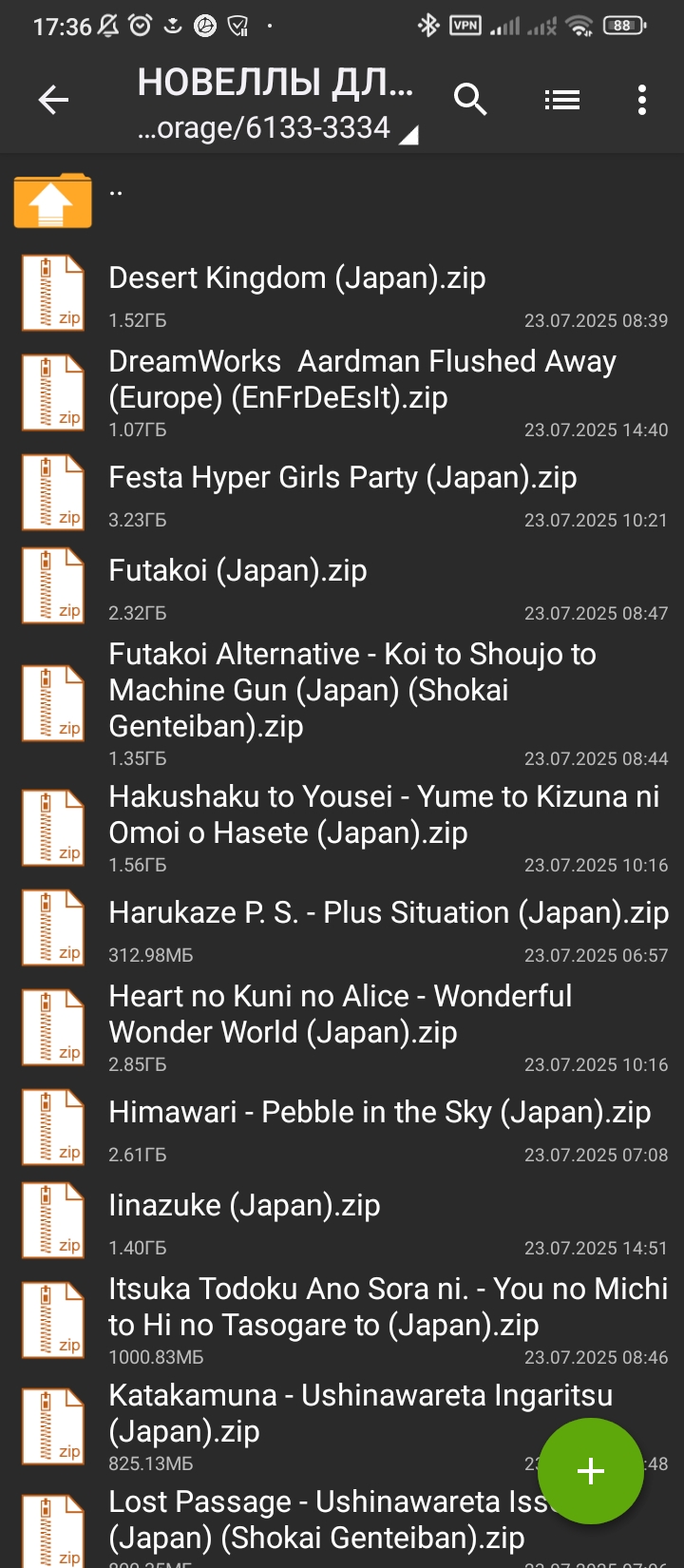Go back using the arrow icon
Screen dimensions: 684x1568
coord(54,100)
